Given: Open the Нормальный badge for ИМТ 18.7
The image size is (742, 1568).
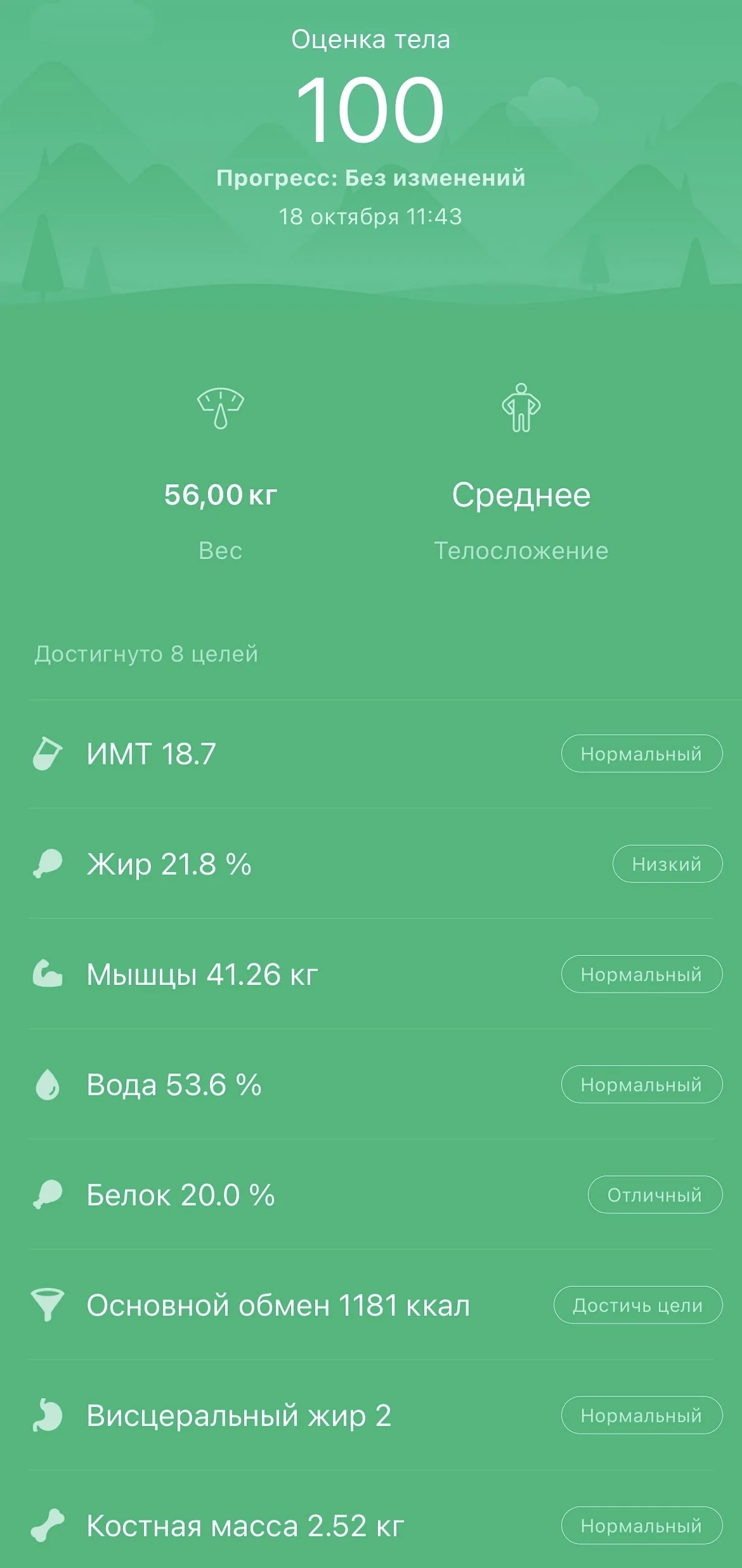Looking at the screenshot, I should pos(641,754).
